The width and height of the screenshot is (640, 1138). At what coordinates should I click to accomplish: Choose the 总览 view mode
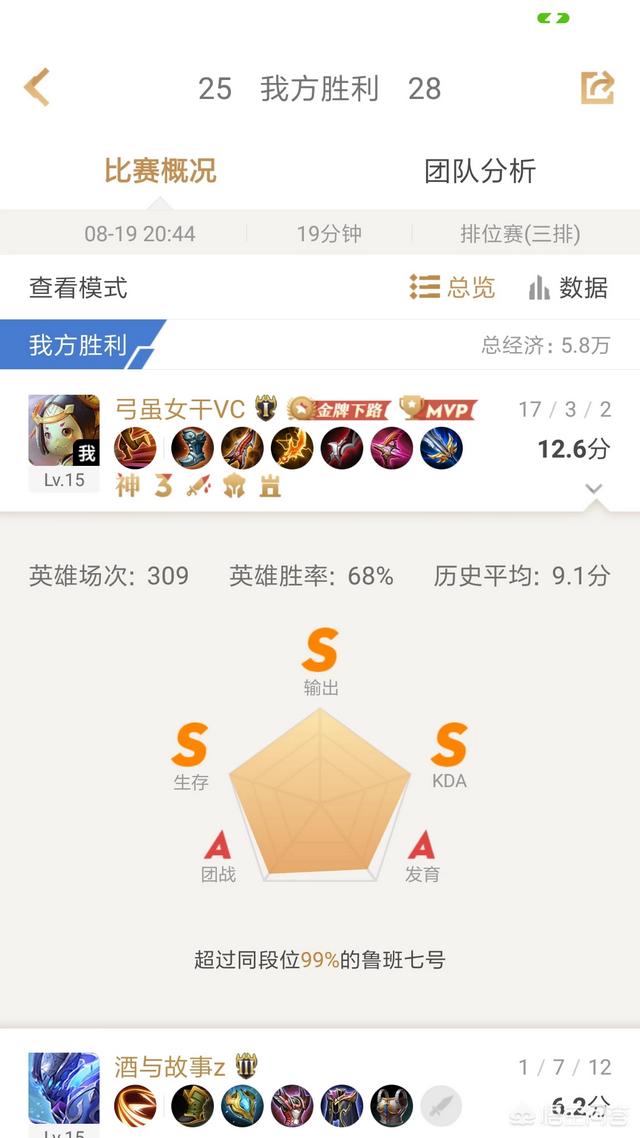pos(453,288)
